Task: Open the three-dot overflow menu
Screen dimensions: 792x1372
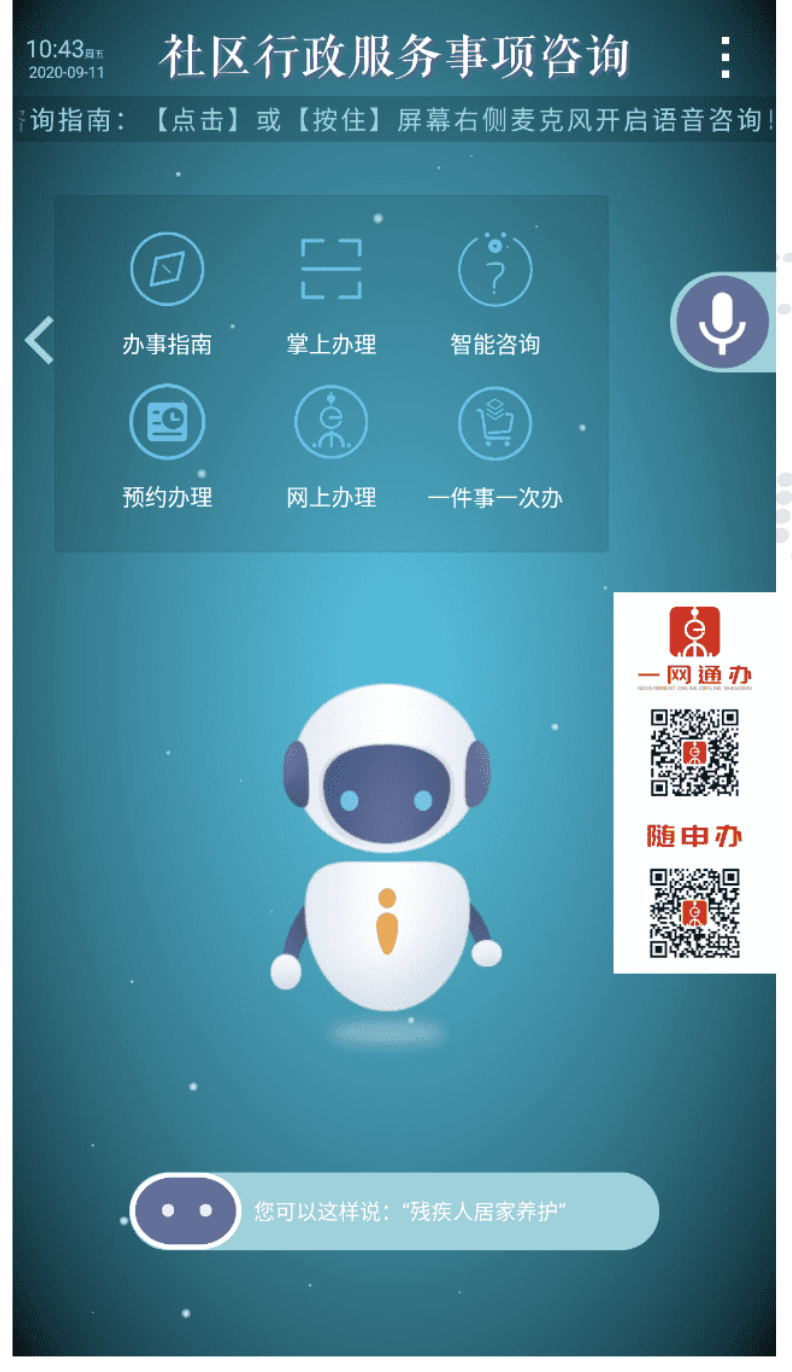Action: tap(726, 58)
